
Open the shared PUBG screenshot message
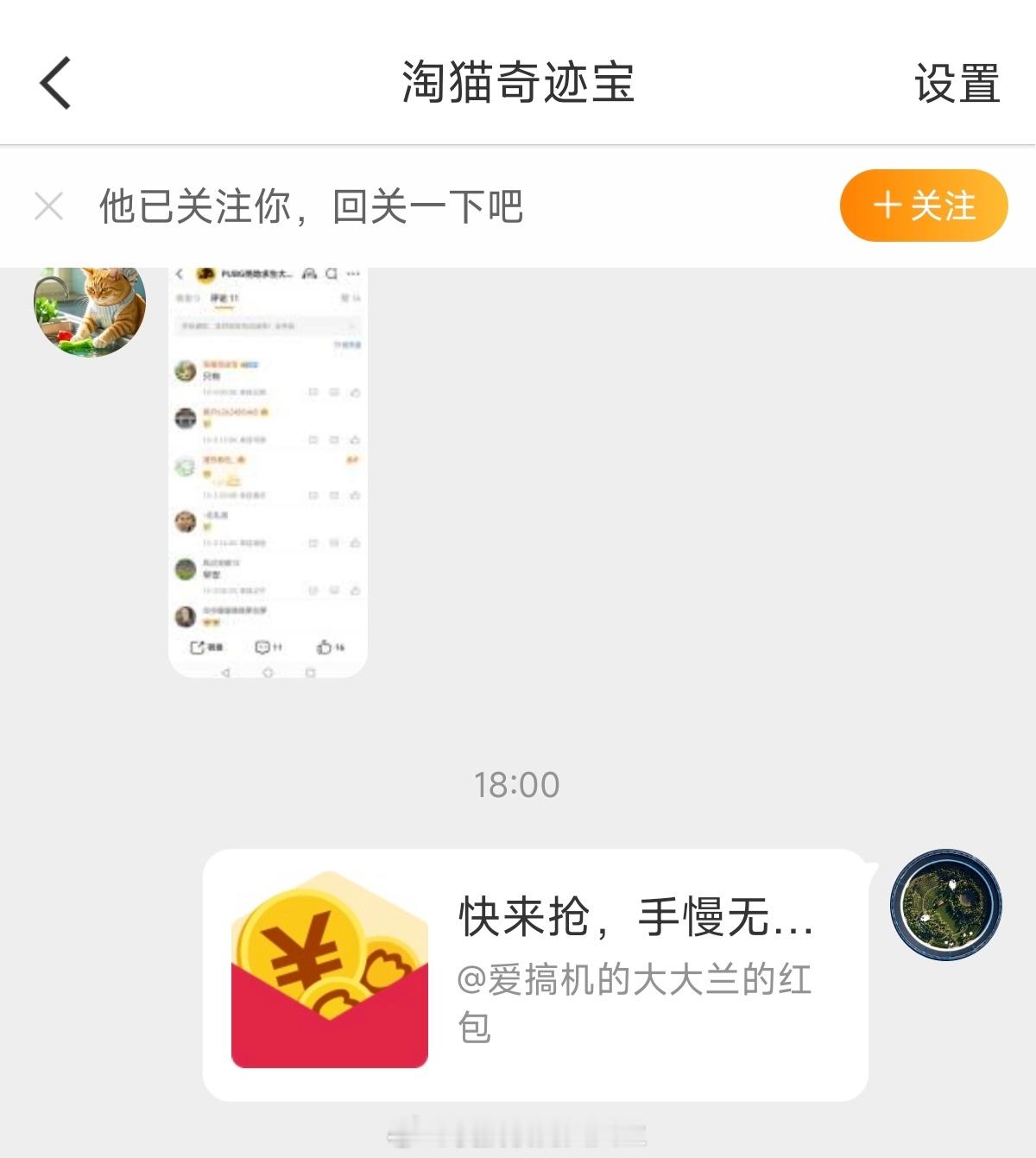268,475
